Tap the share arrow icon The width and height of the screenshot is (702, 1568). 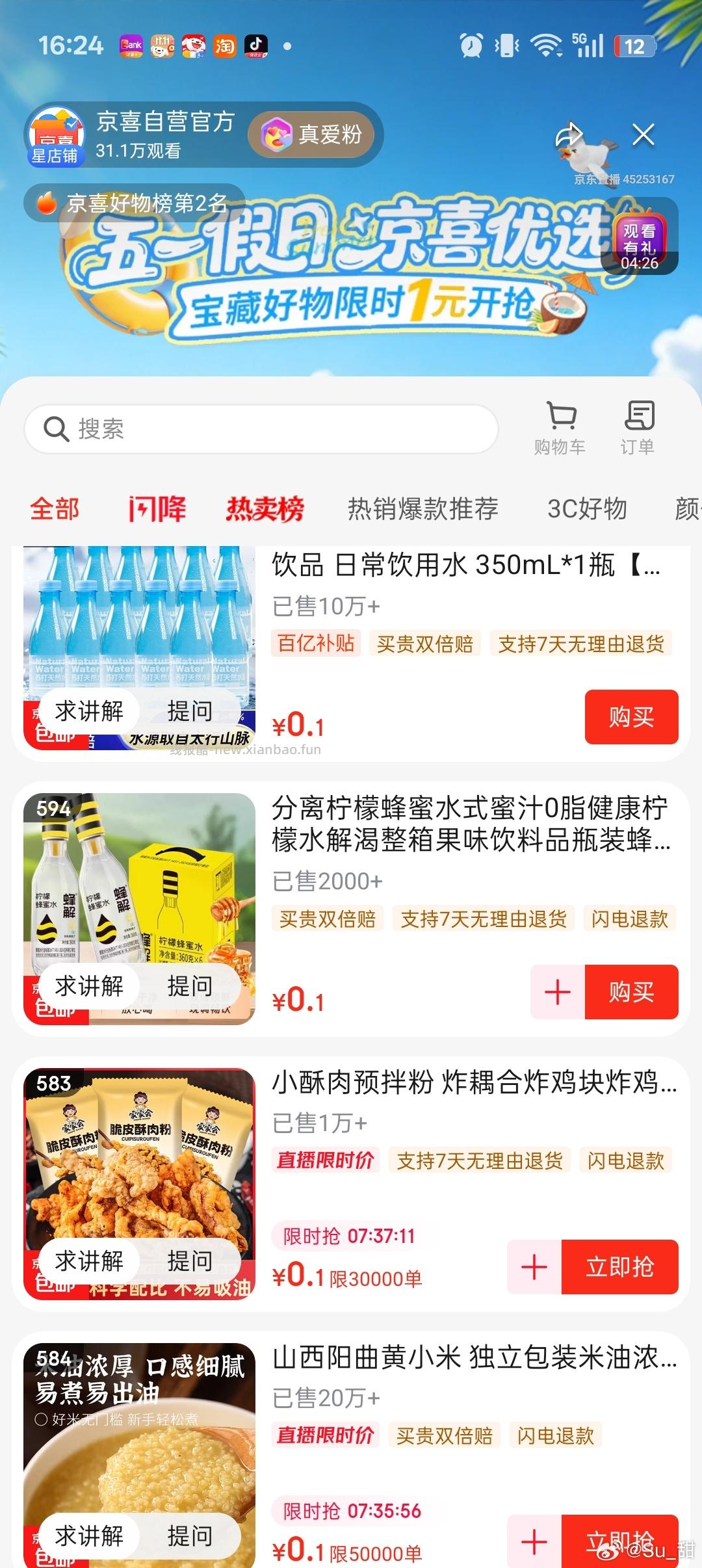569,135
